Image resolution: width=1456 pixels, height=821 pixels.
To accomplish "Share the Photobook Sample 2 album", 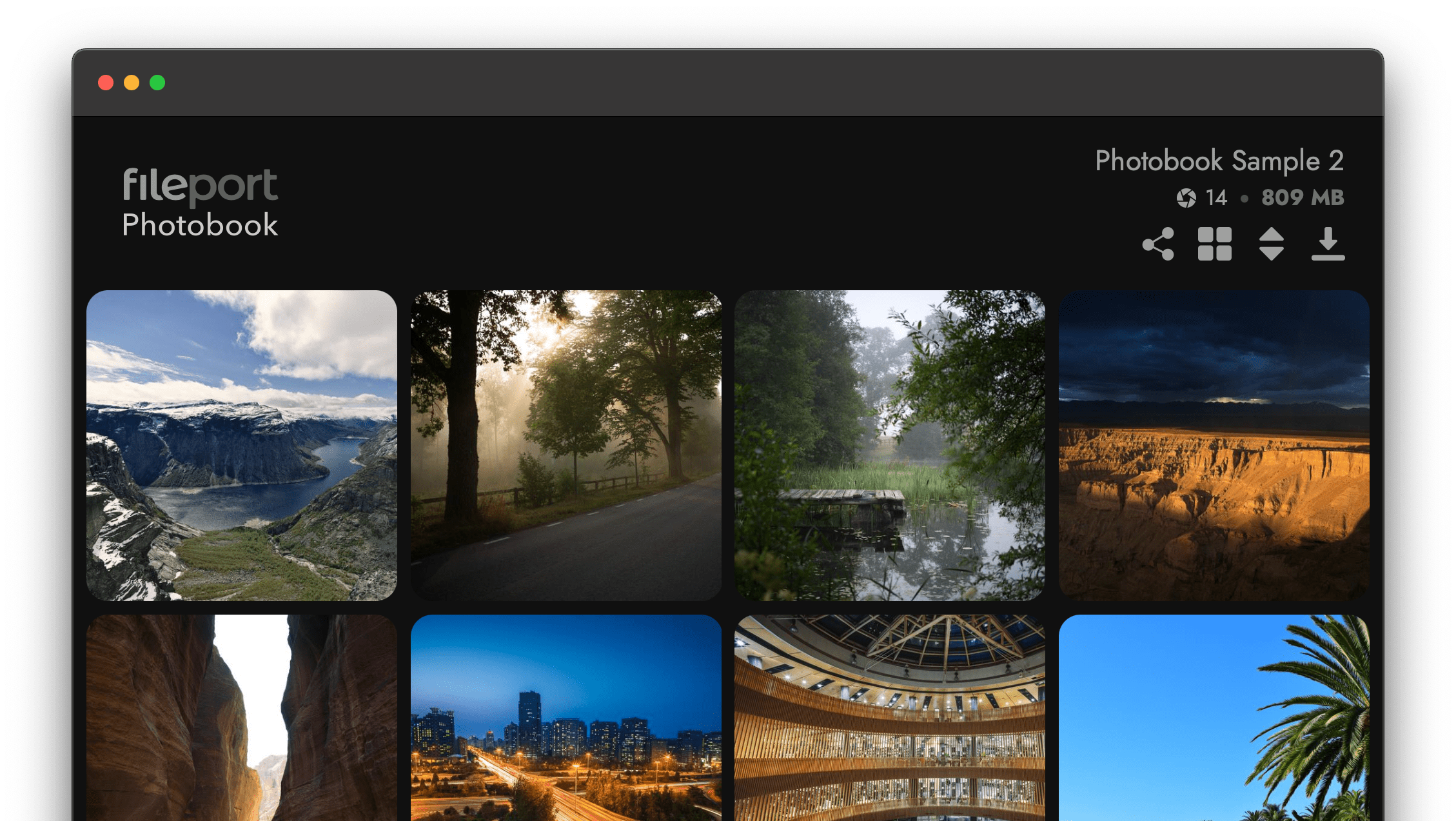I will point(1159,244).
